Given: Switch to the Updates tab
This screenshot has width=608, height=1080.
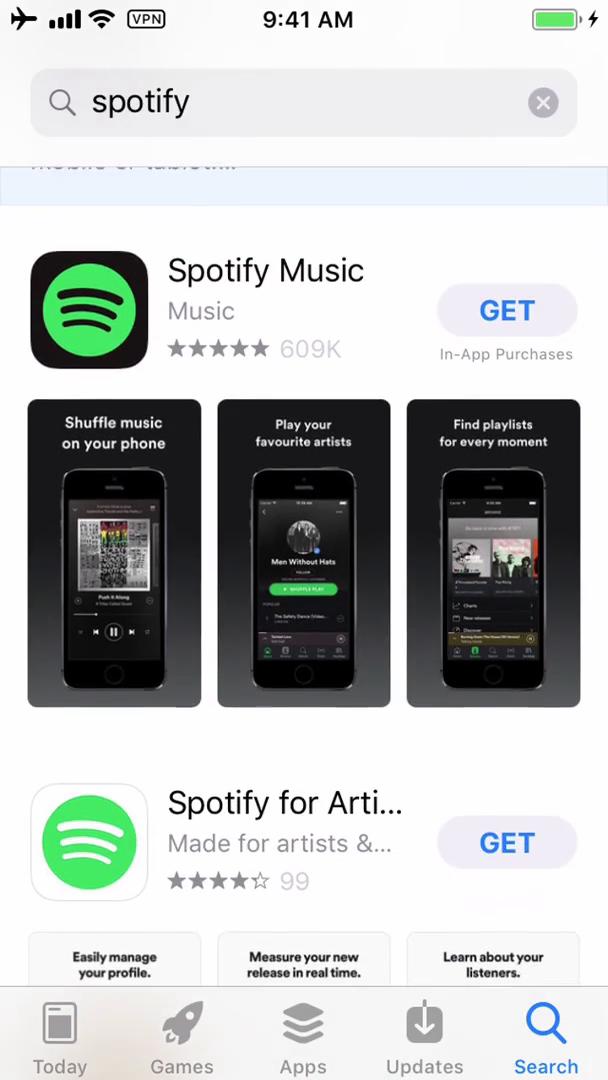Looking at the screenshot, I should coord(424,1037).
